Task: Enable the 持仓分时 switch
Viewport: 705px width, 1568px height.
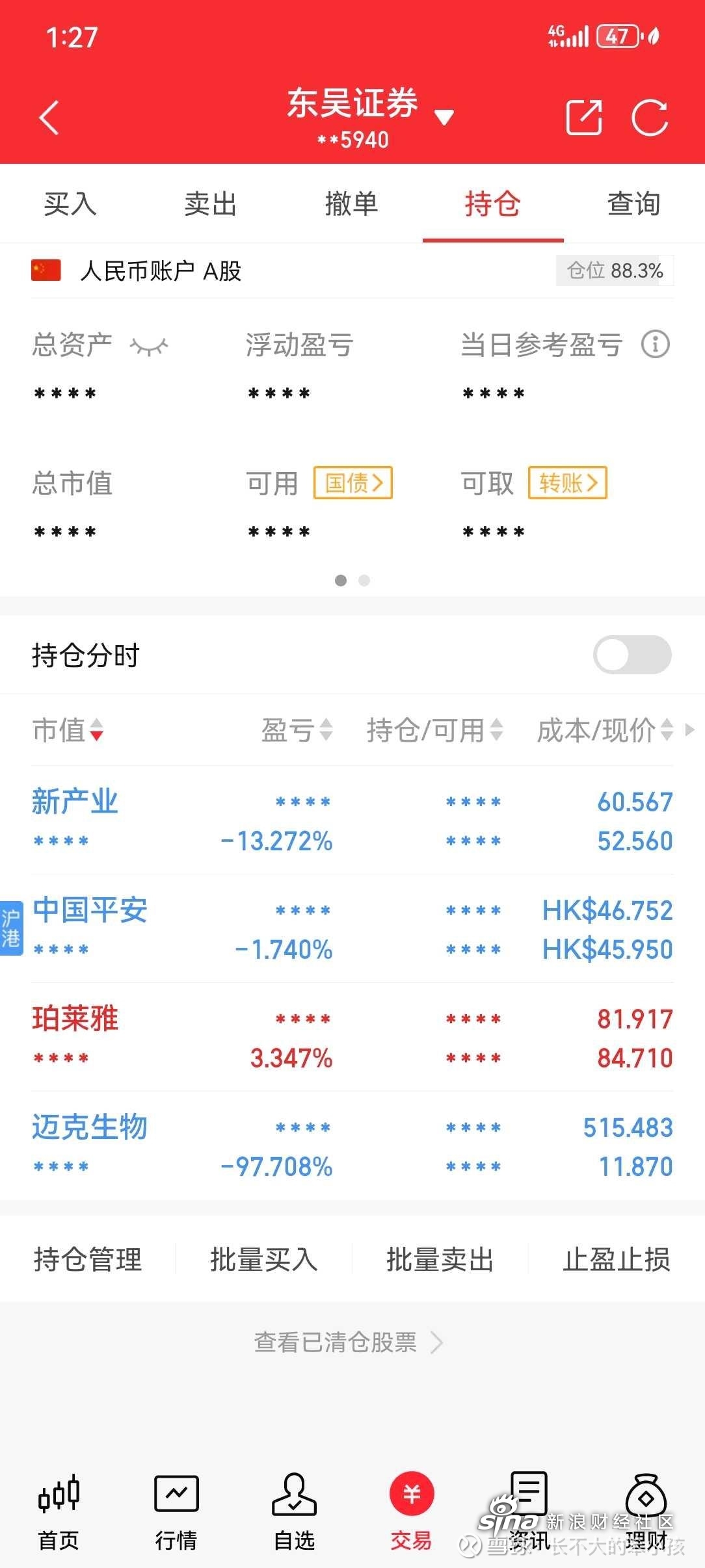Action: (x=632, y=655)
